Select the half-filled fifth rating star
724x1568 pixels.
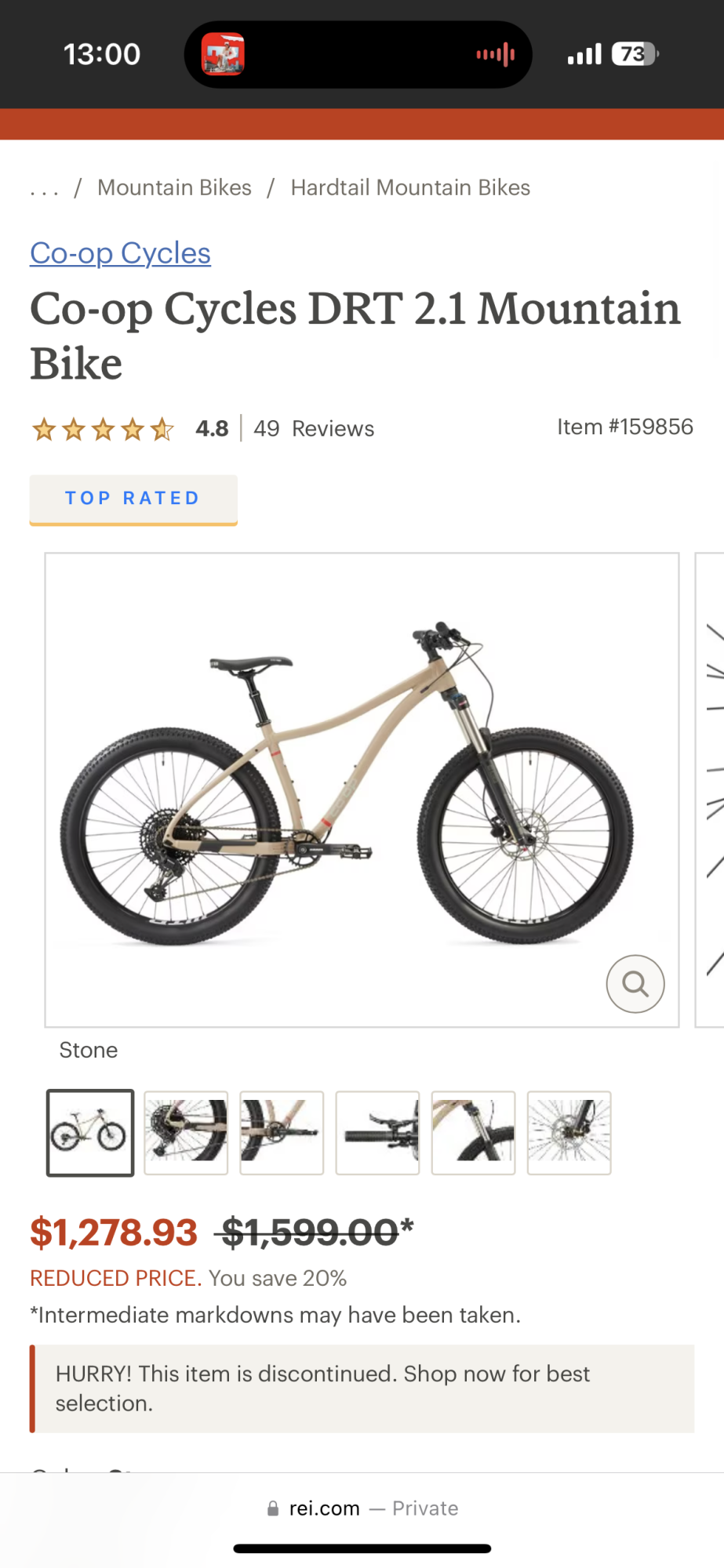161,429
